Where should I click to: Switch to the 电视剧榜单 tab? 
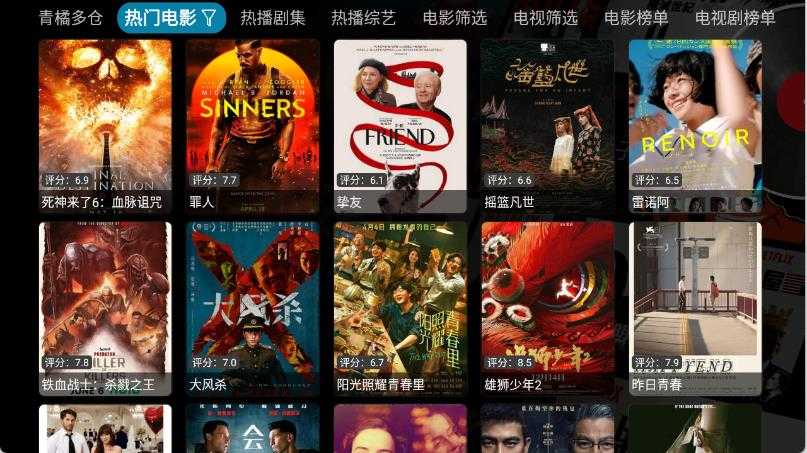tap(735, 18)
